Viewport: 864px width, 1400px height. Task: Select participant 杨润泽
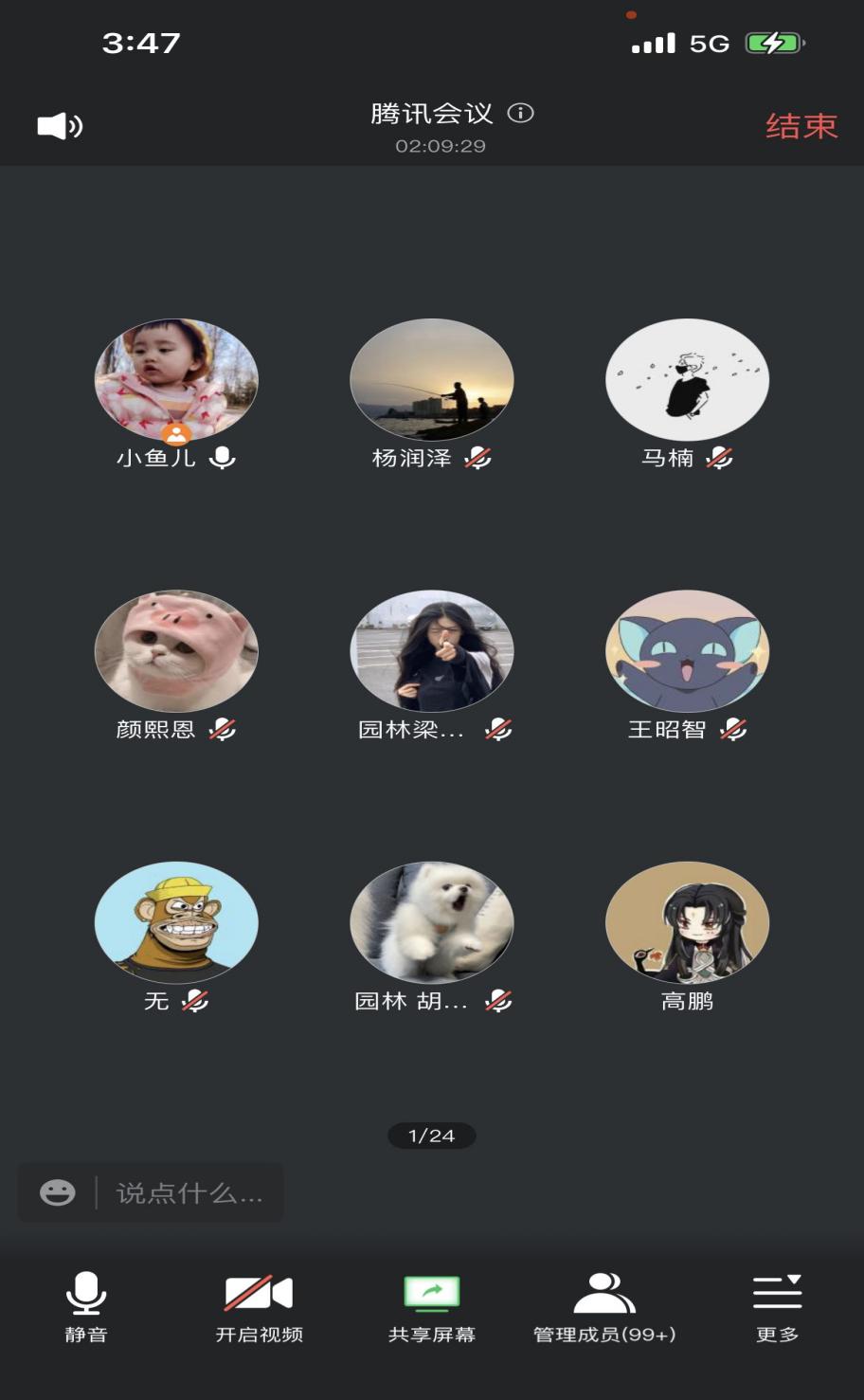[431, 380]
